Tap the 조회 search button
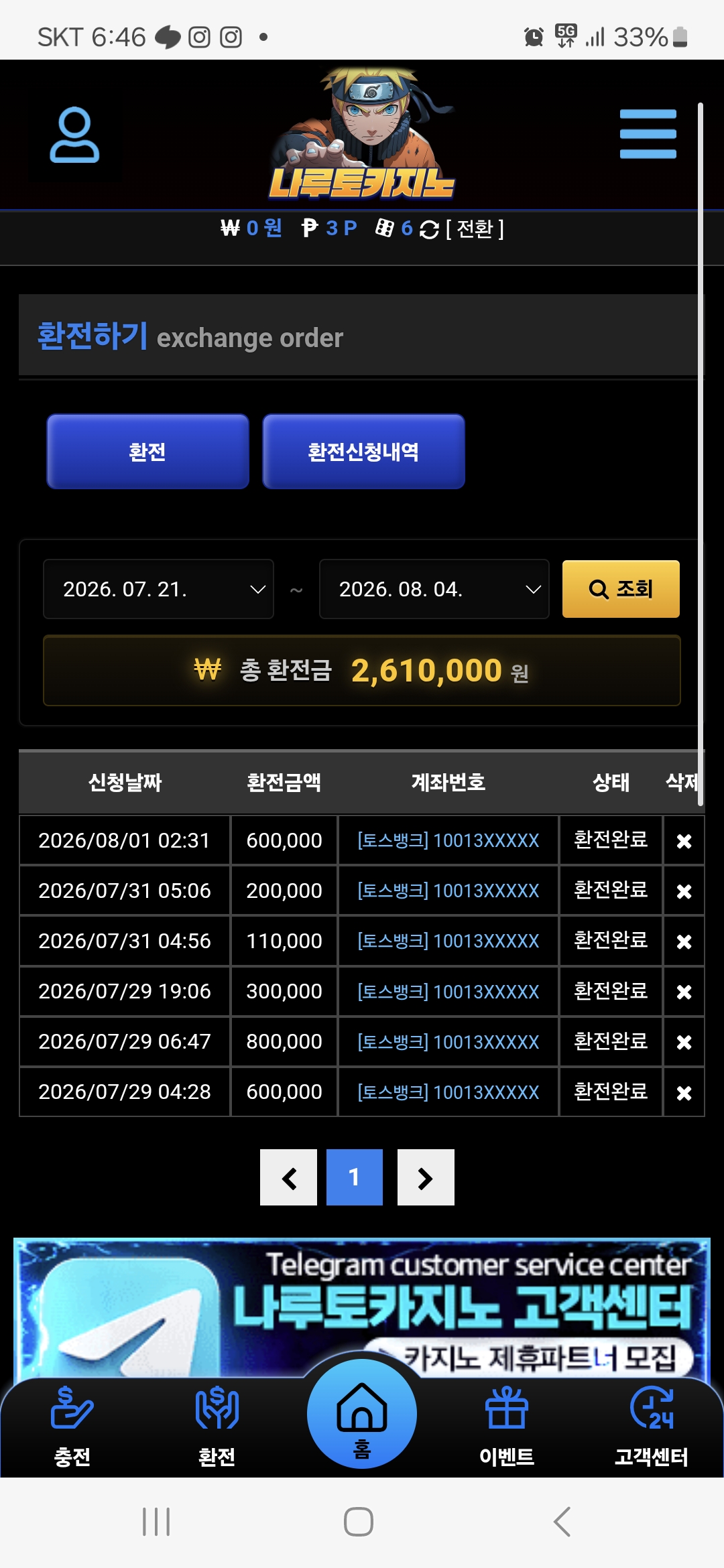This screenshot has height=1568, width=724. tap(621, 589)
